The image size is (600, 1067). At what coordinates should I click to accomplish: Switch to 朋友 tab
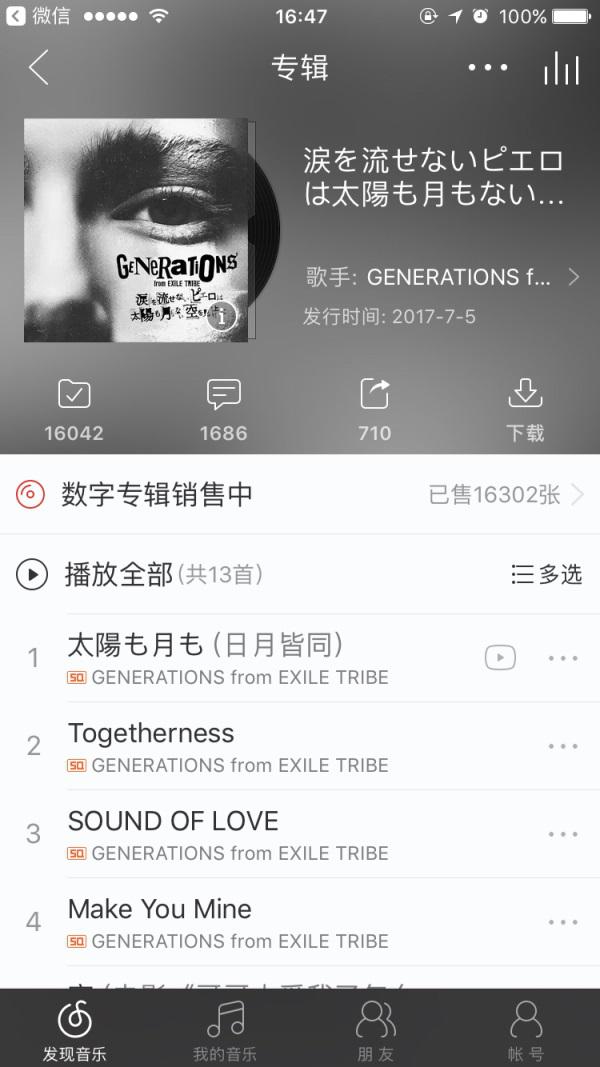click(x=375, y=1029)
